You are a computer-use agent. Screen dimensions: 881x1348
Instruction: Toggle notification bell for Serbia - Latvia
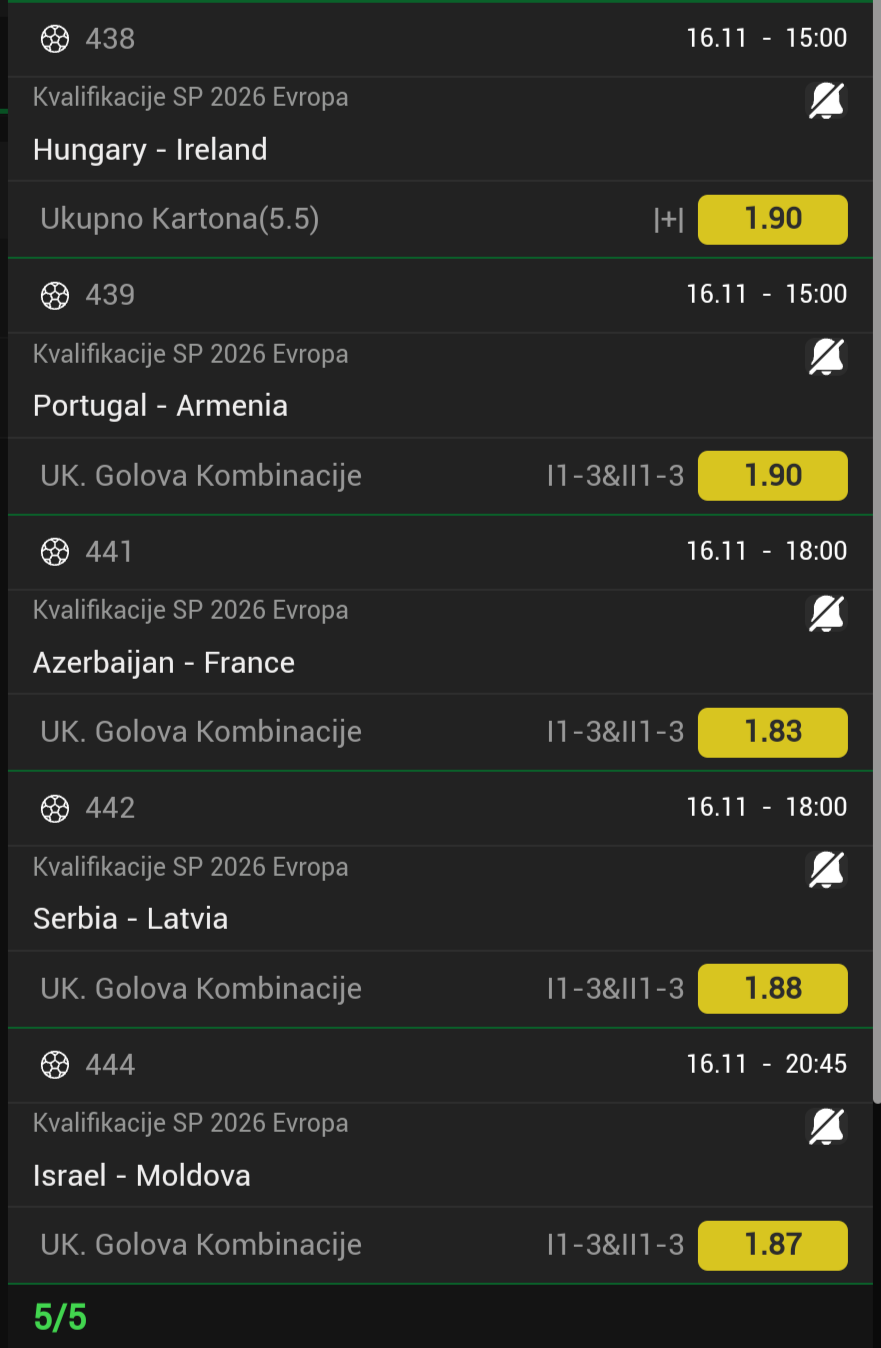click(x=826, y=870)
